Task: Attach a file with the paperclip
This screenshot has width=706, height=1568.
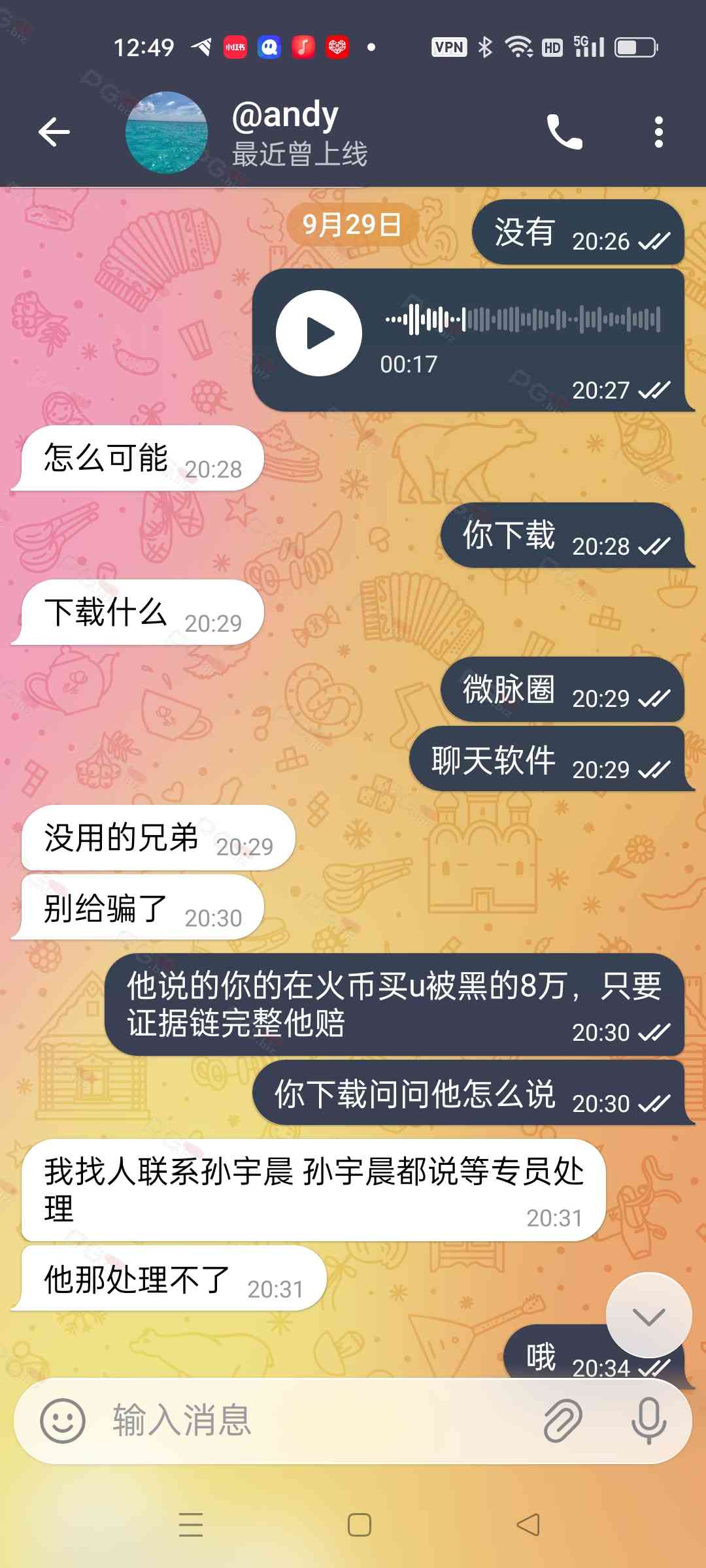Action: 563,1421
